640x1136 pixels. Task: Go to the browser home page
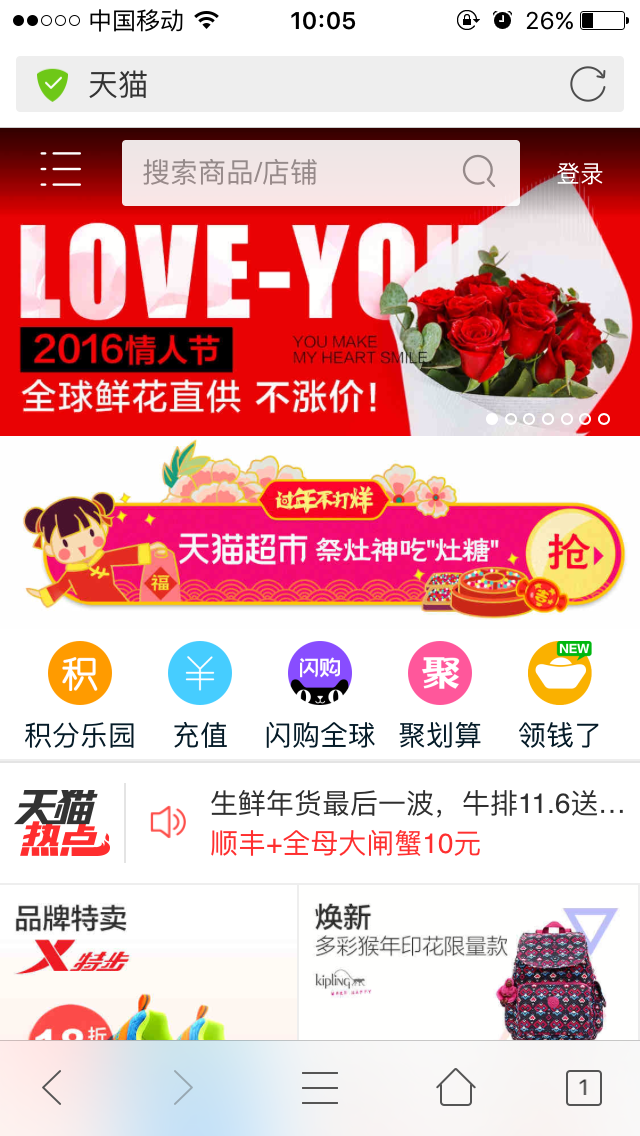tap(456, 1087)
